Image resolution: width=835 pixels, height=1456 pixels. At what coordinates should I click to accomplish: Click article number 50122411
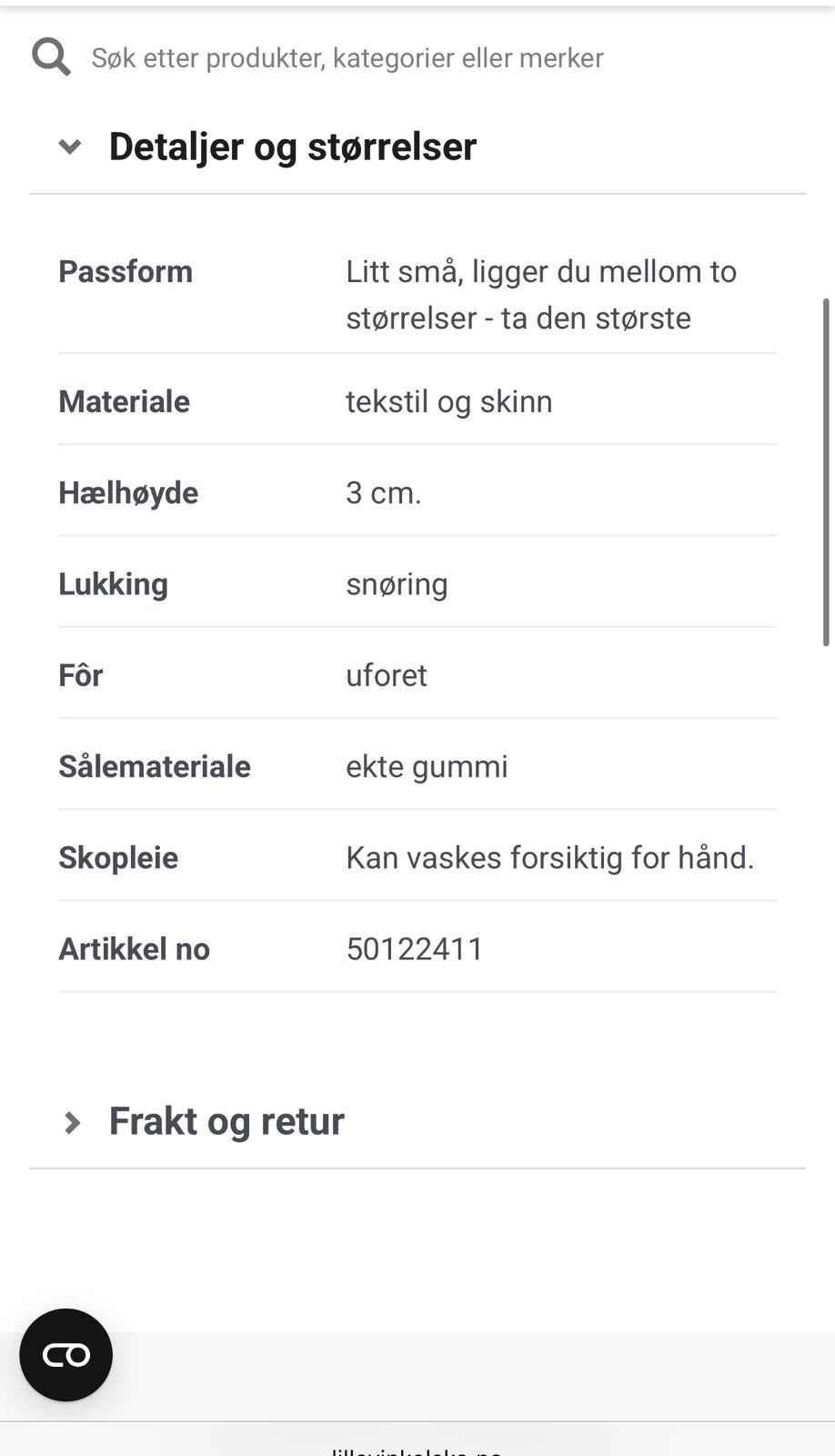pyautogui.click(x=415, y=948)
